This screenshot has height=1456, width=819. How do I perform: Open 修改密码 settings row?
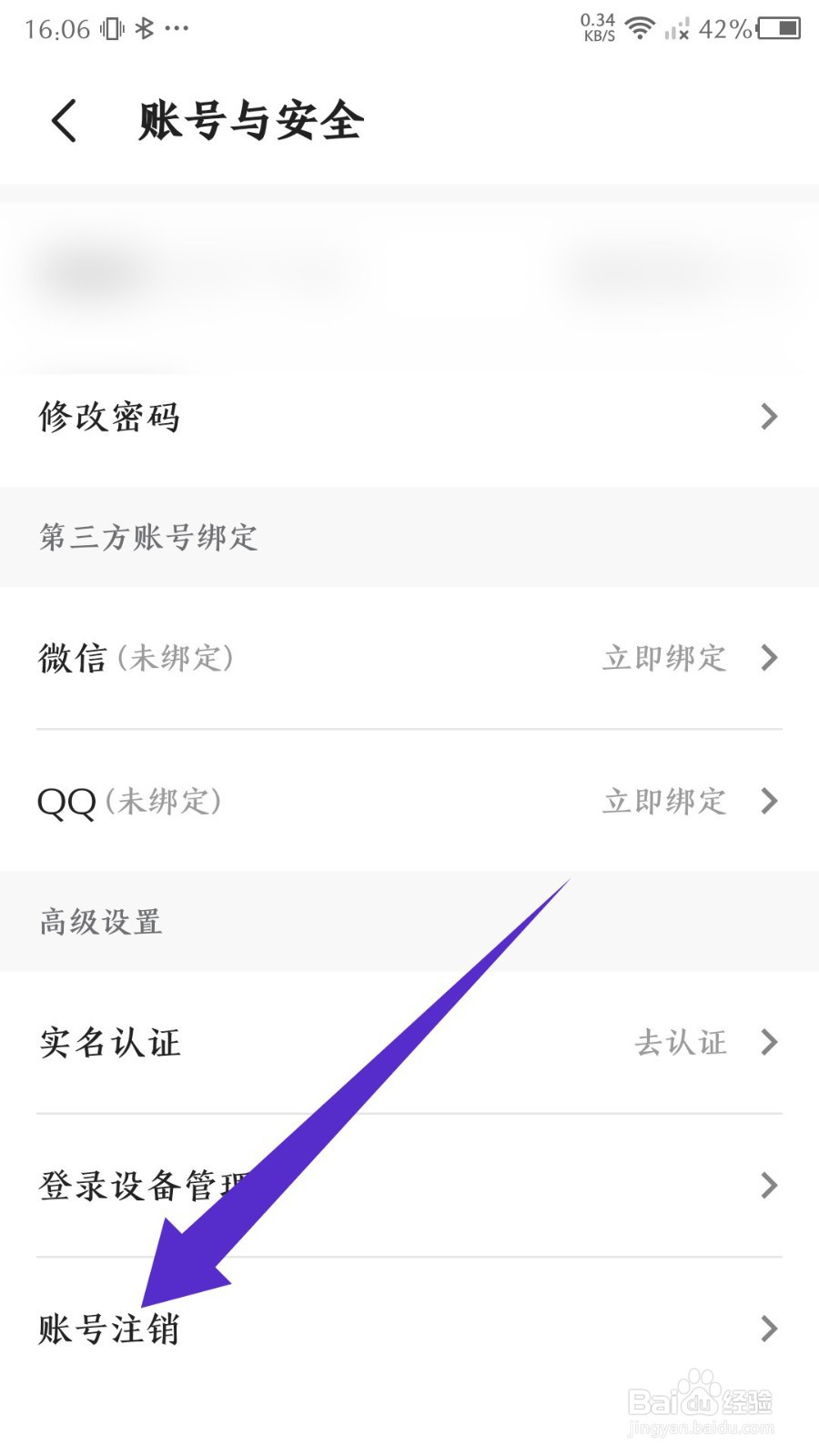tap(409, 417)
